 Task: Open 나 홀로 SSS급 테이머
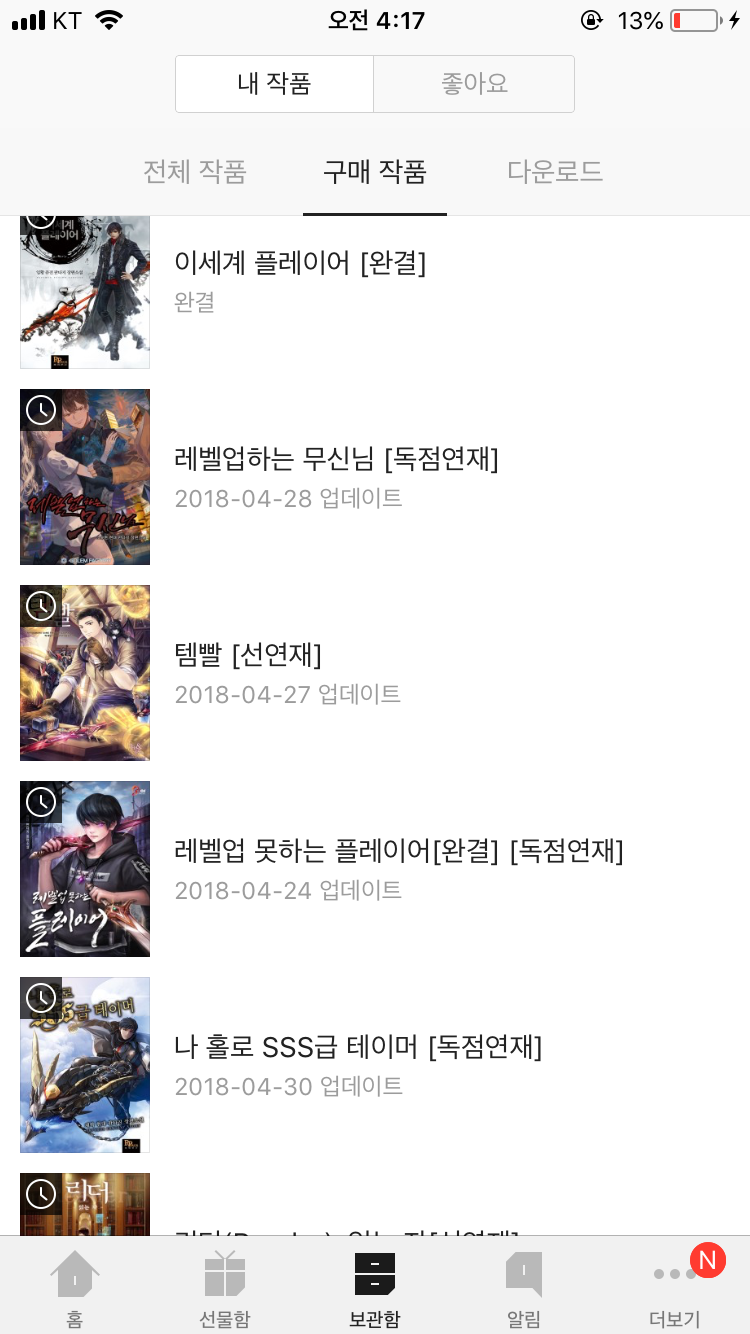coord(375,1065)
